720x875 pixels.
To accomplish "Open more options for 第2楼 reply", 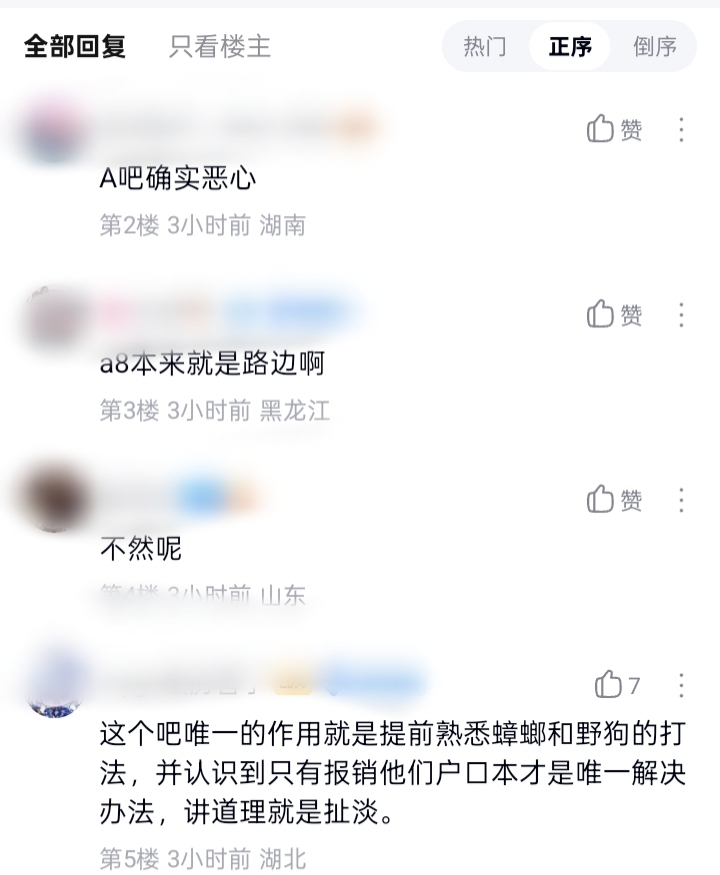I will (681, 129).
